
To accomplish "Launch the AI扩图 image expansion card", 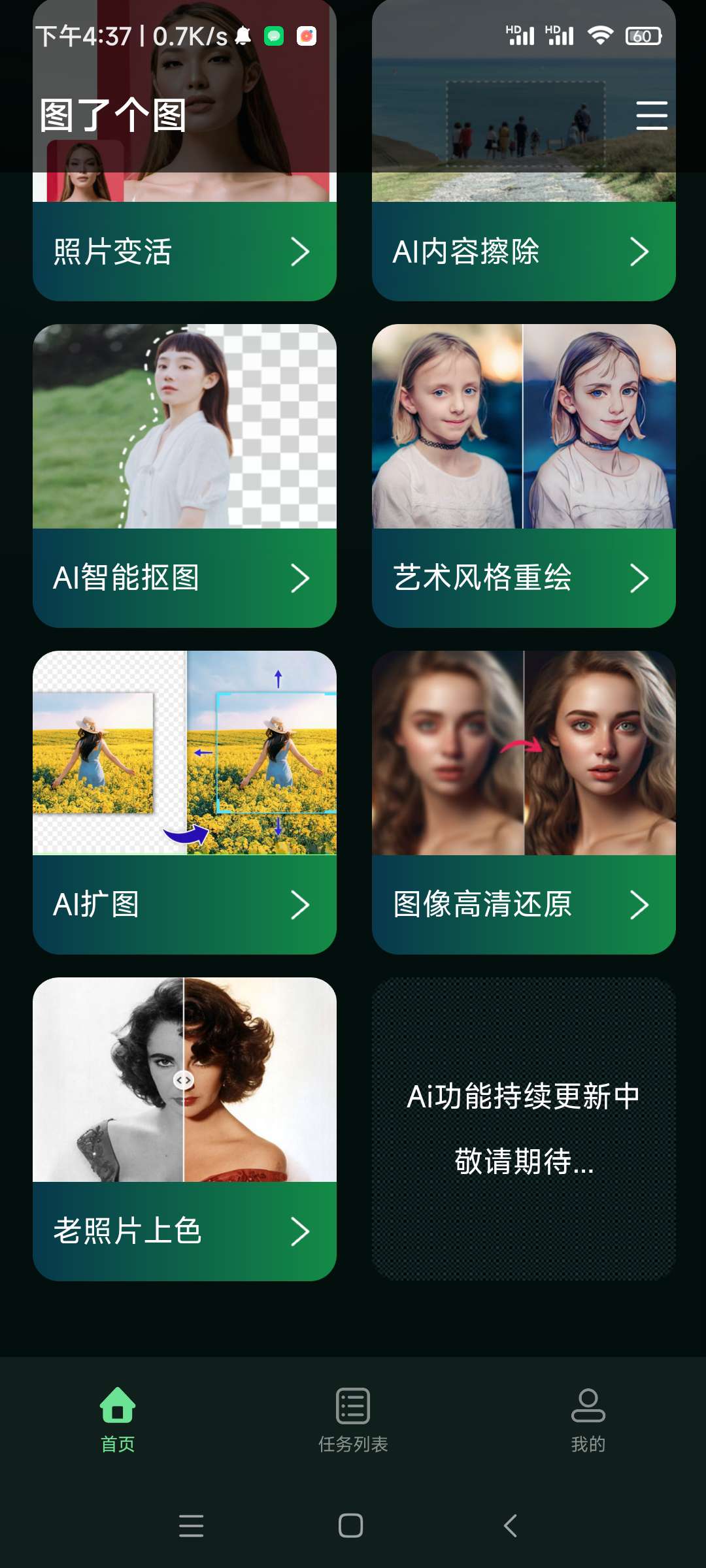I will click(184, 904).
